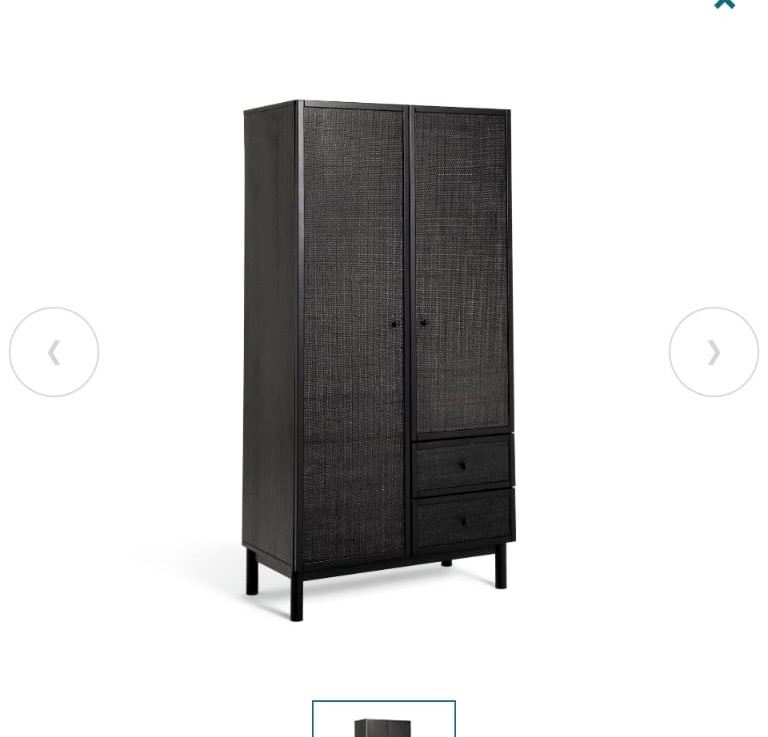The width and height of the screenshot is (768, 737).
Task: Go to the previous product image
Action: (54, 352)
